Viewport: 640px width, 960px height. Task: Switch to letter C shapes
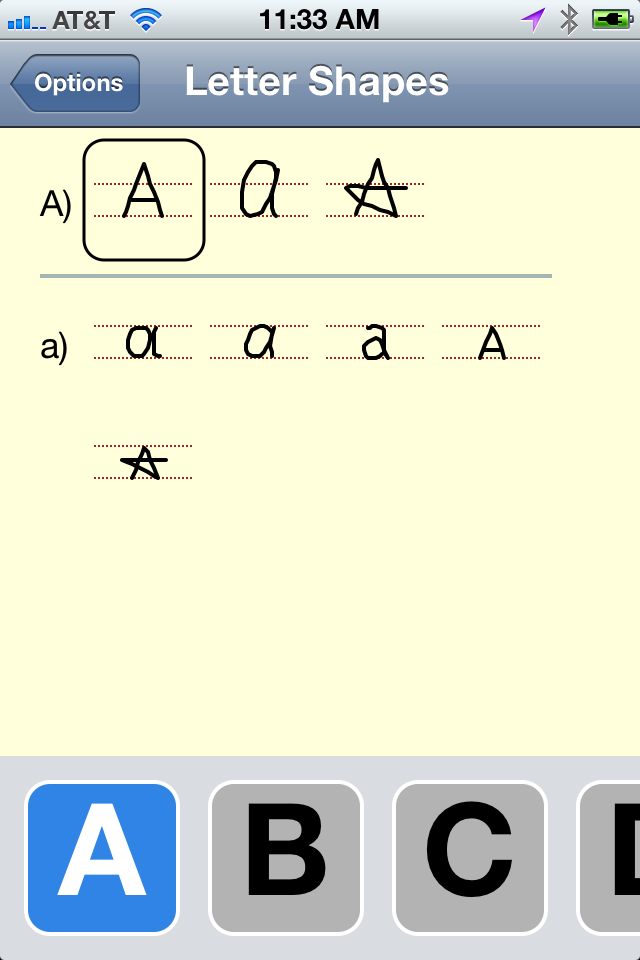(470, 858)
